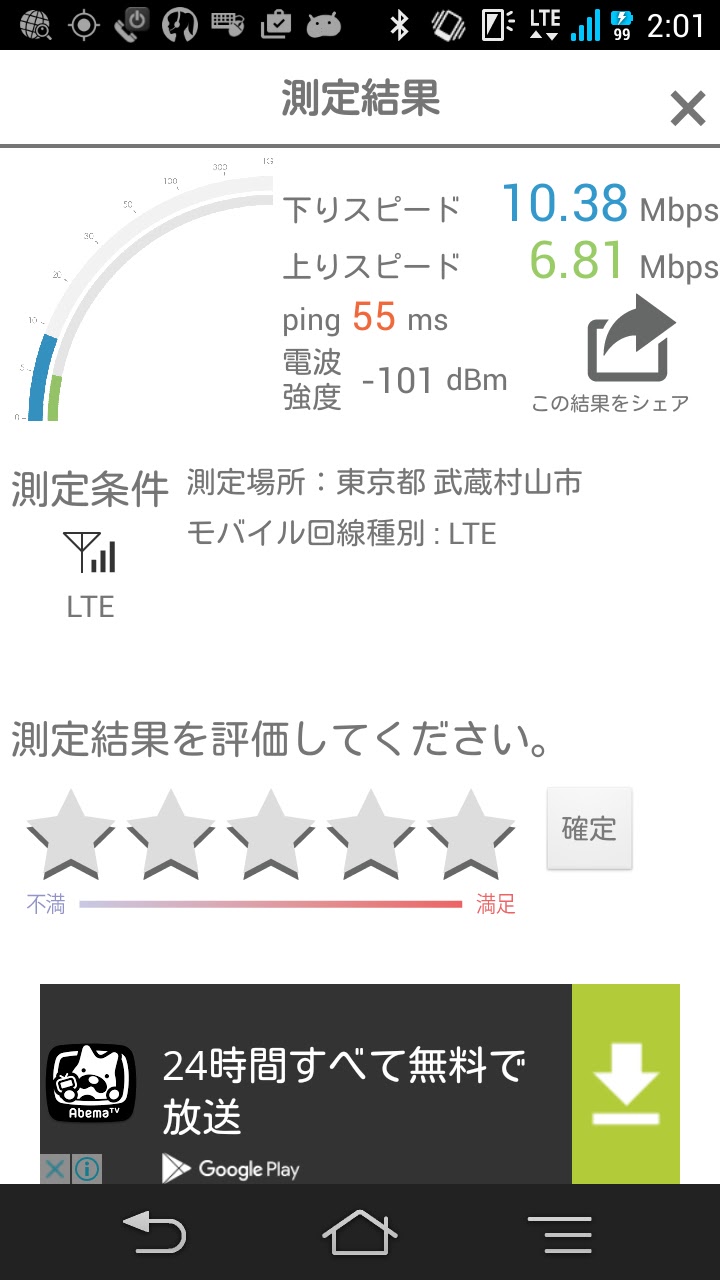Image resolution: width=720 pixels, height=1280 pixels.
Task: Share this speed test result
Action: click(630, 342)
